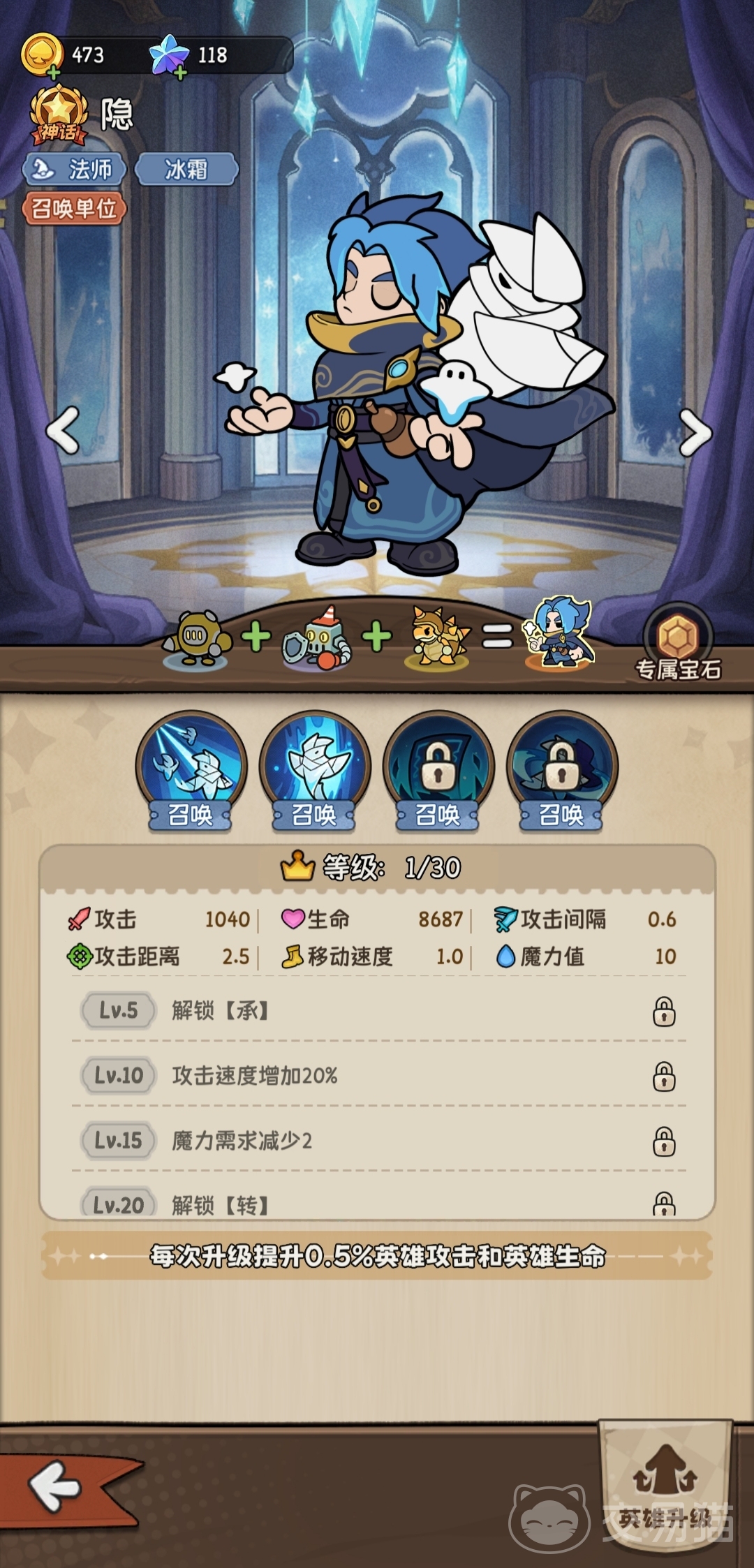Open the Lv.10 攻击速度增加20% row
The height and width of the screenshot is (1568, 754).
(377, 1075)
